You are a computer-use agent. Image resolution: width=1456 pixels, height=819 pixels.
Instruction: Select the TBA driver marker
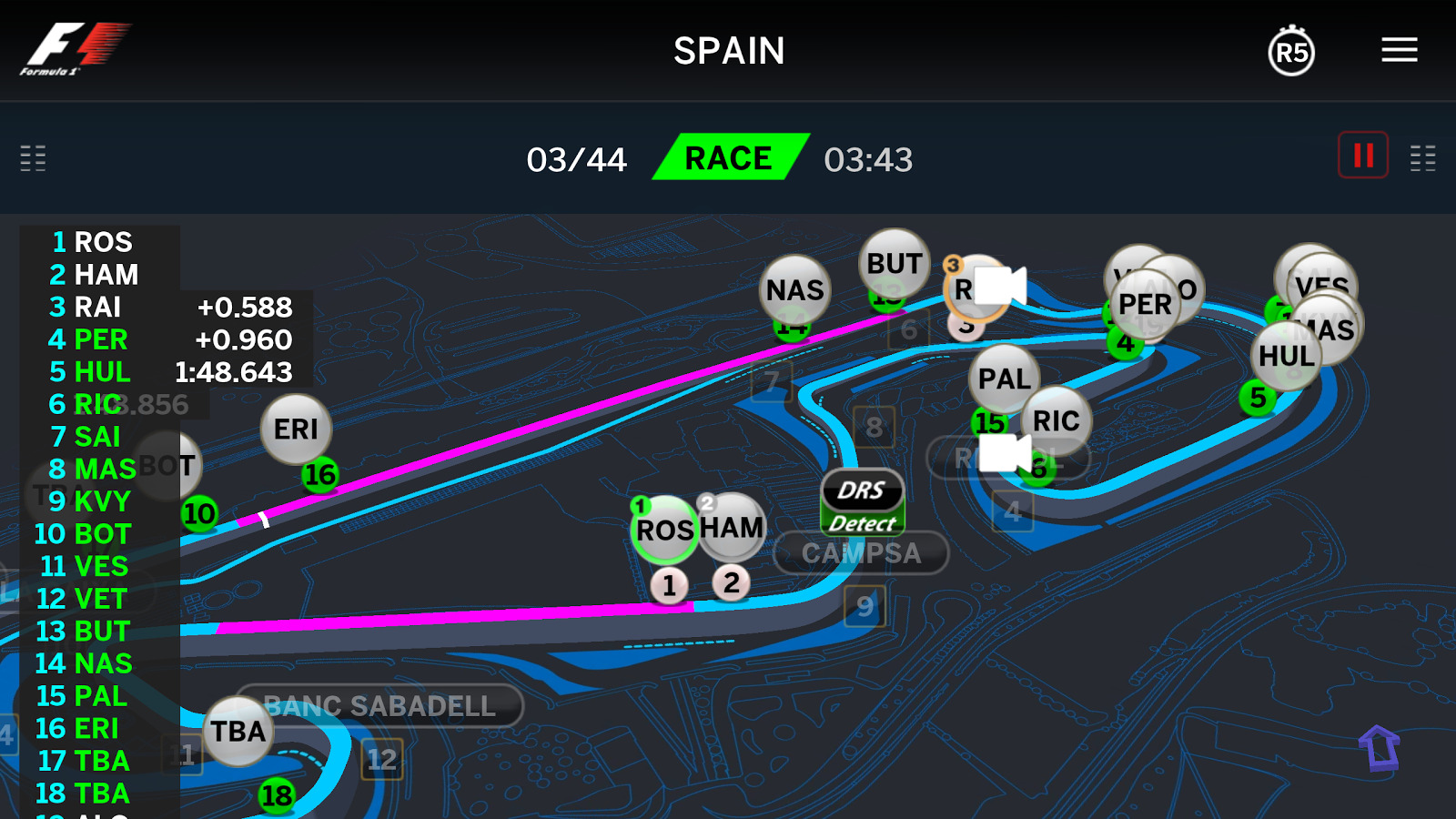pos(238,731)
